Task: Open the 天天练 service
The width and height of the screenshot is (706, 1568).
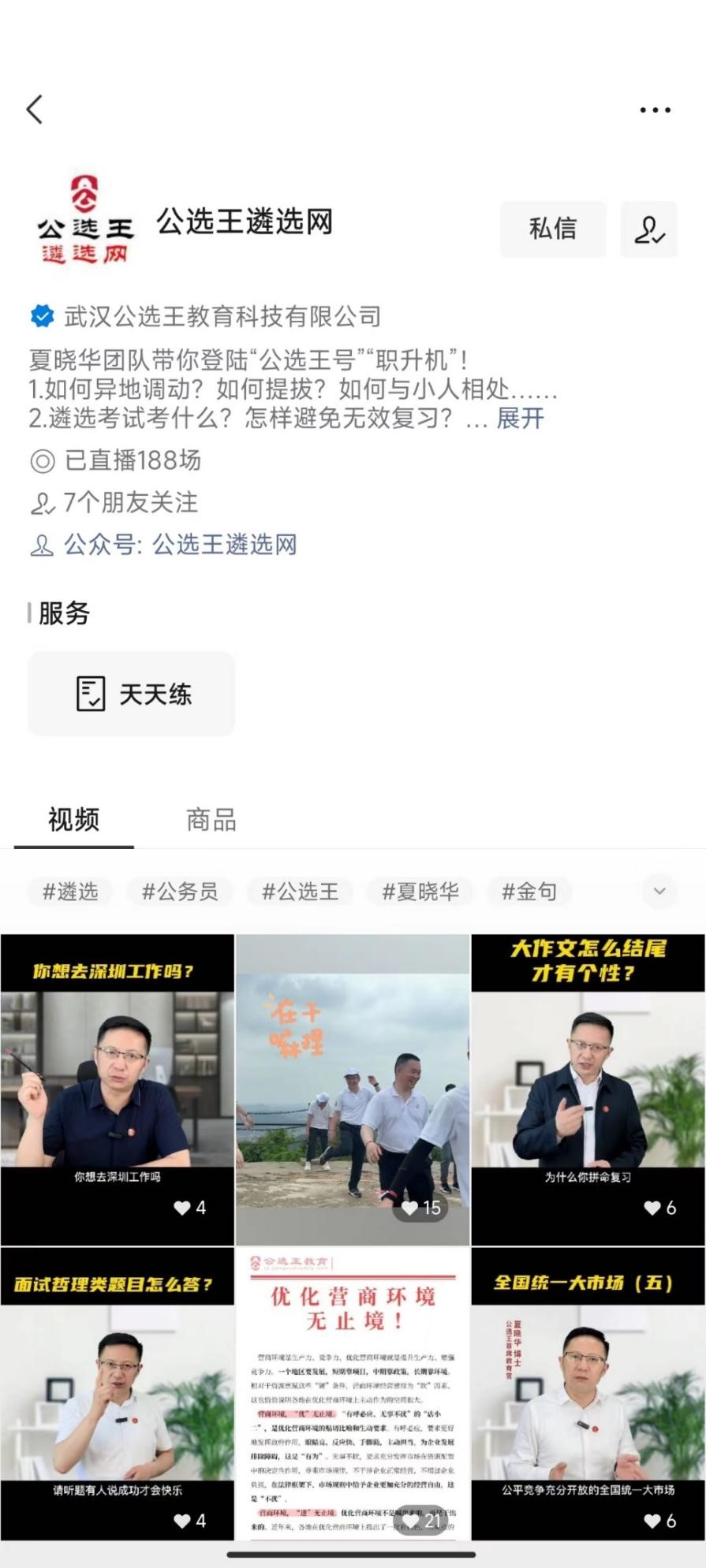Action: click(132, 694)
